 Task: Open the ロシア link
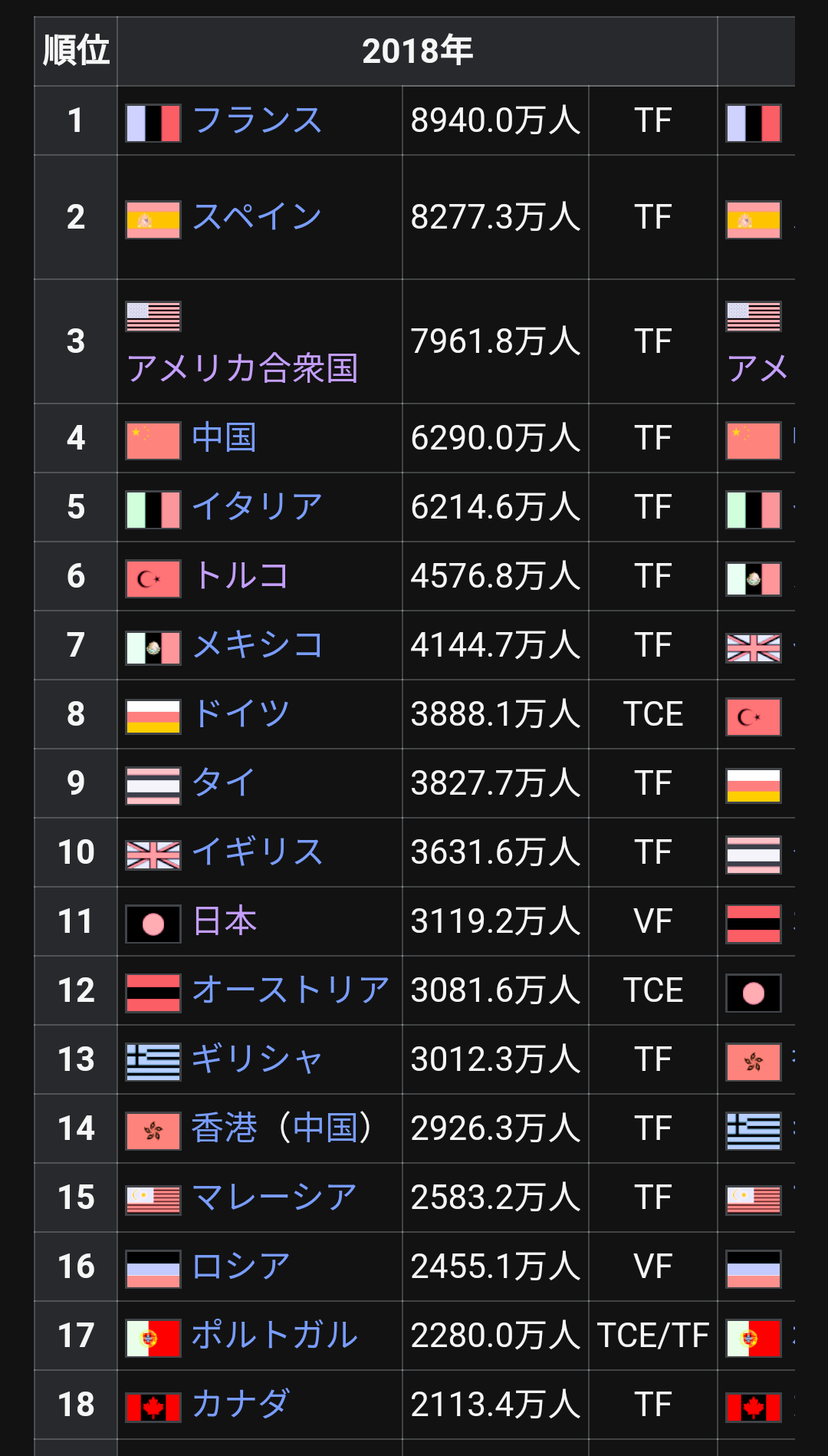pos(241,1267)
